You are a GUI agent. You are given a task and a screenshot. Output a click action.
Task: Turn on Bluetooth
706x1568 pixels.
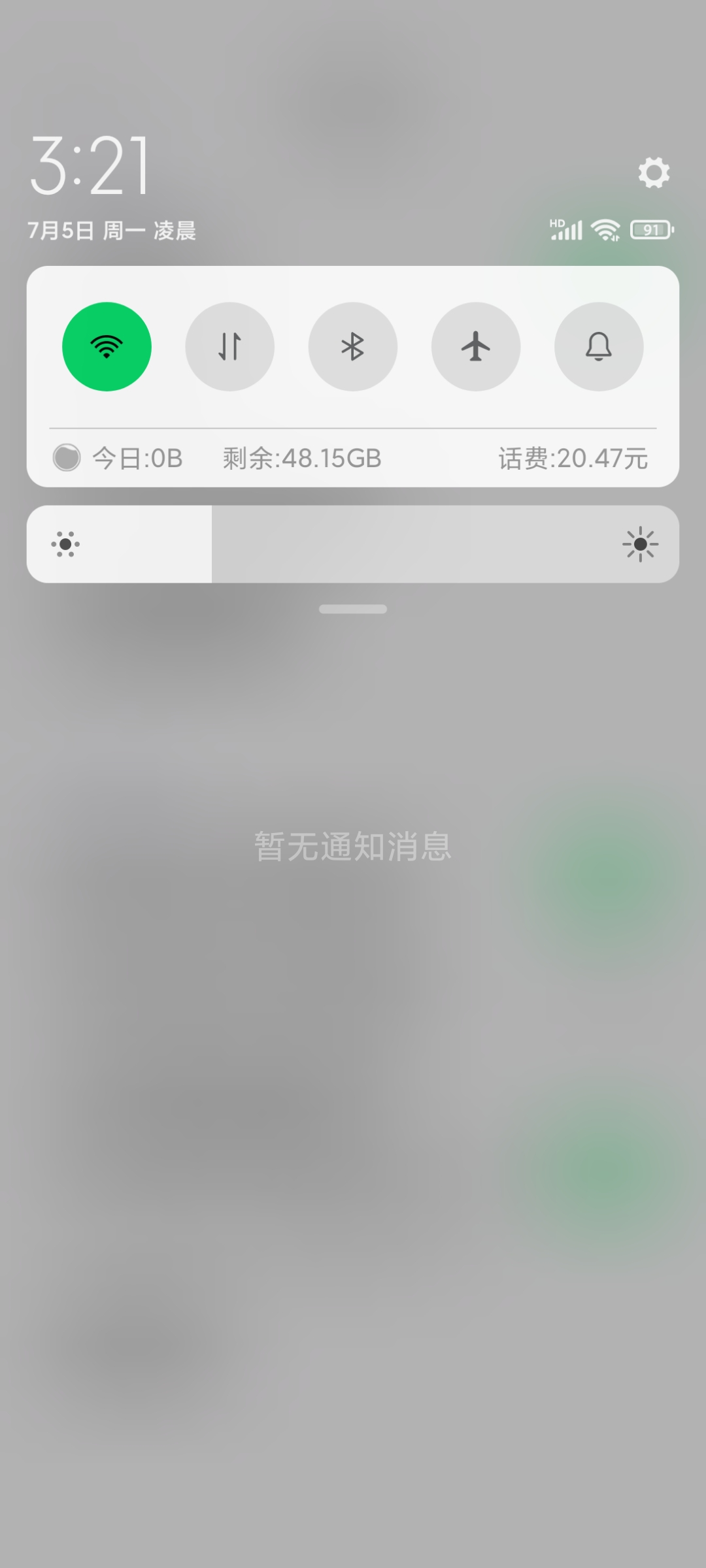pyautogui.click(x=353, y=346)
